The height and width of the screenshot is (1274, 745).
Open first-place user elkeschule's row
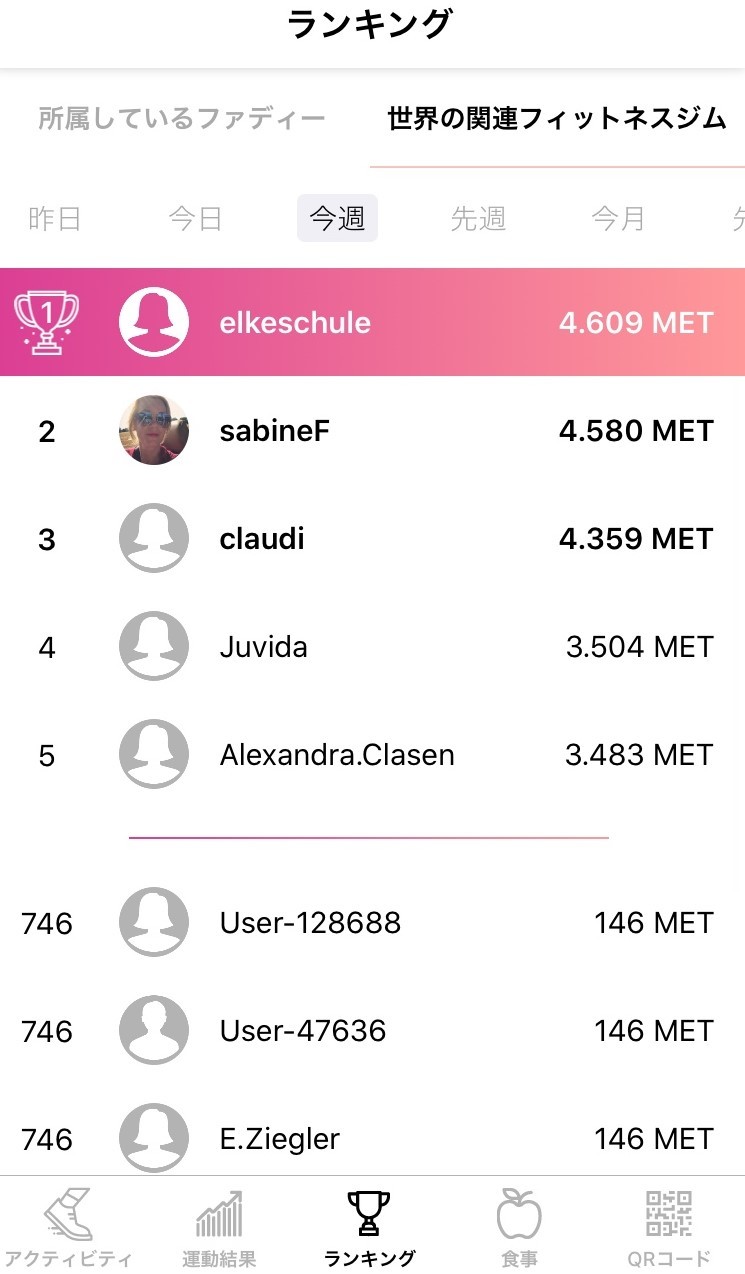pyautogui.click(x=372, y=322)
